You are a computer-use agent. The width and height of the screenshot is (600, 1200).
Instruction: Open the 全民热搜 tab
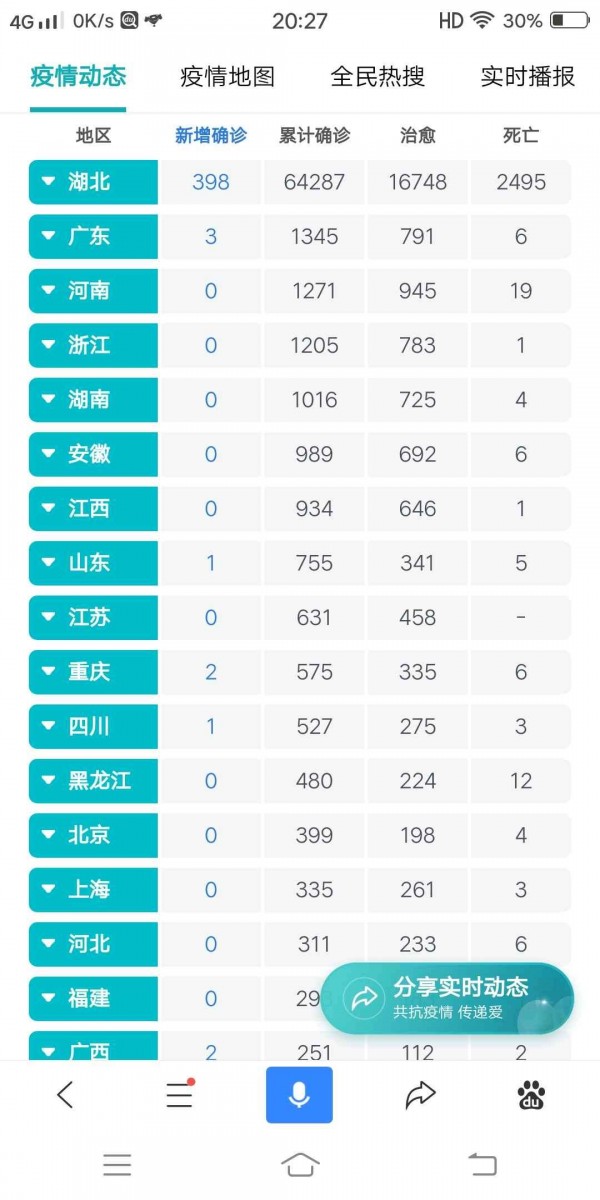(377, 77)
